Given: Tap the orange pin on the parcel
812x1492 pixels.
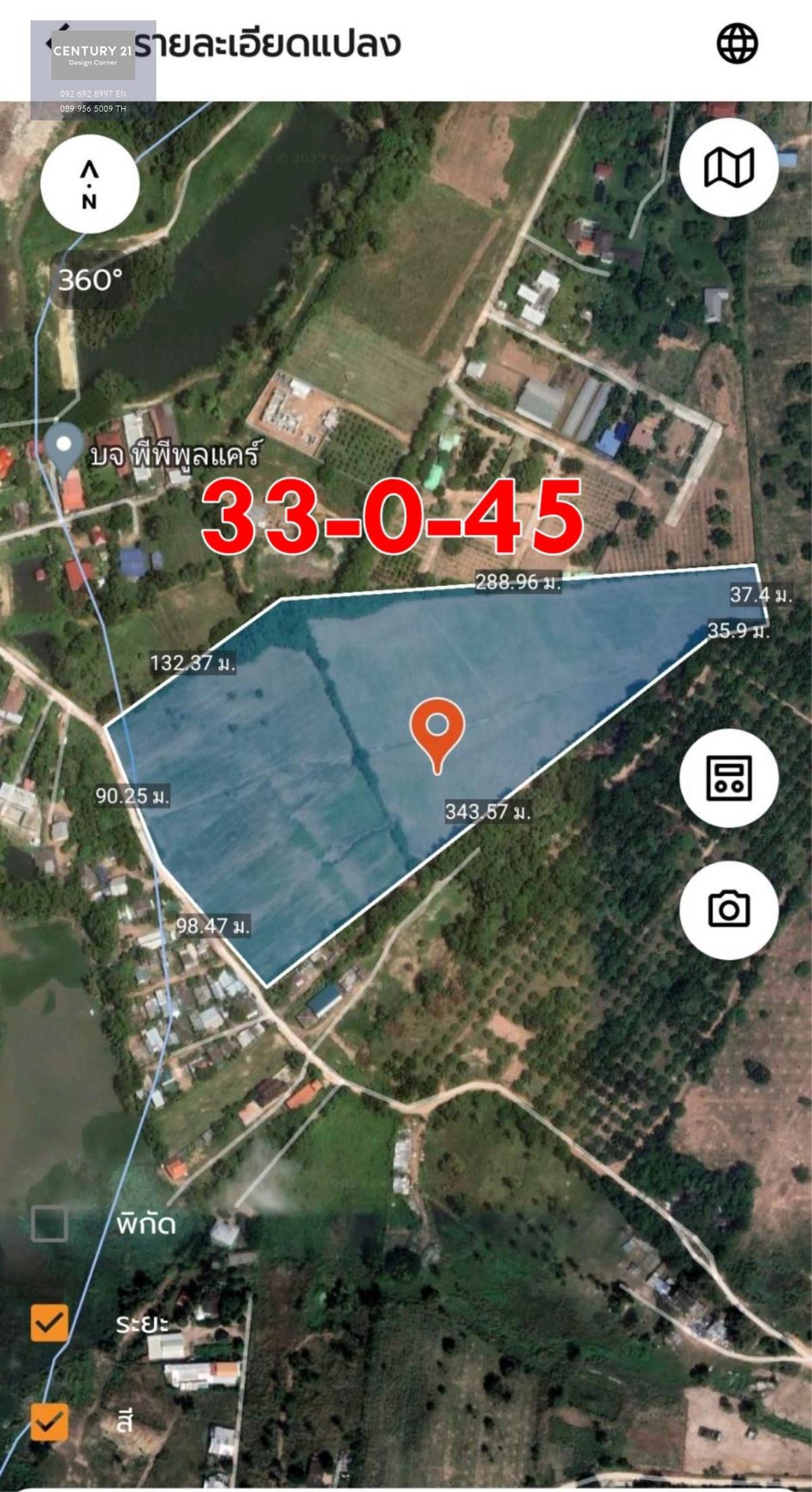Looking at the screenshot, I should (437, 735).
